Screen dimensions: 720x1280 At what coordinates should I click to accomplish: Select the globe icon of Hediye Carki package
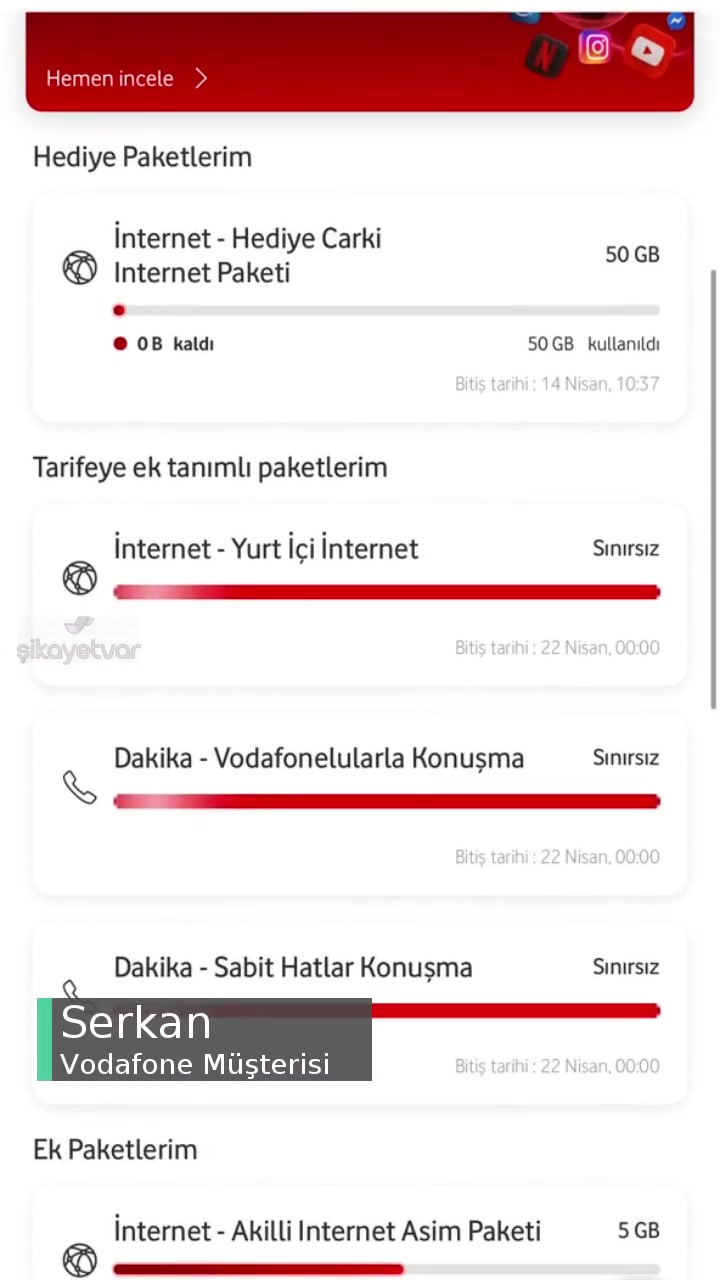point(79,267)
